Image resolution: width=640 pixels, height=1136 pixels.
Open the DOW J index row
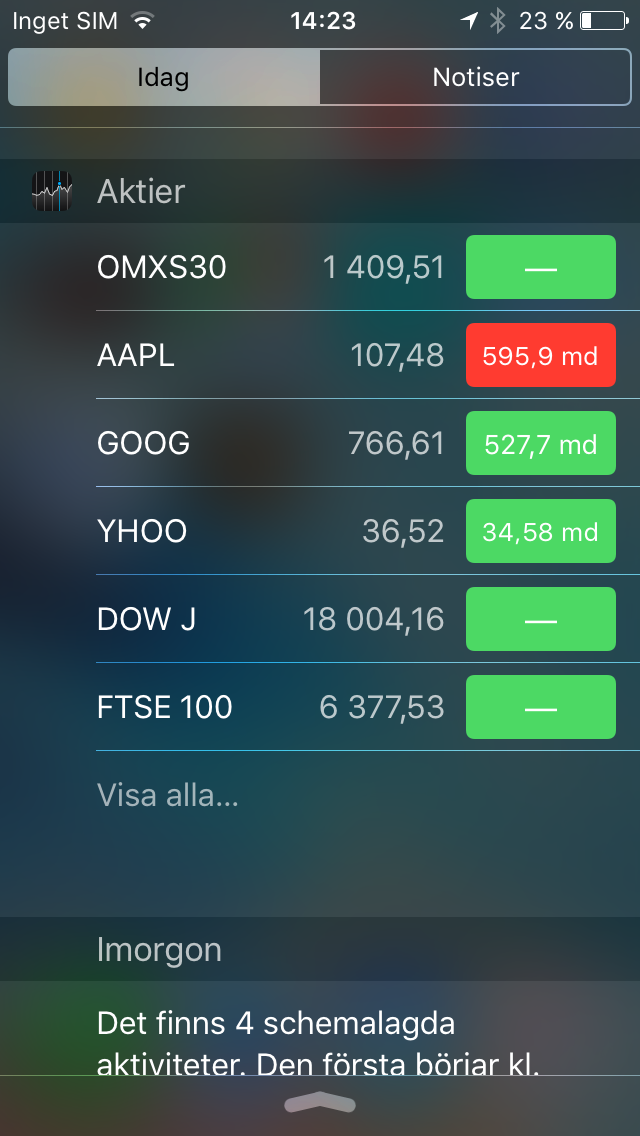pos(270,619)
